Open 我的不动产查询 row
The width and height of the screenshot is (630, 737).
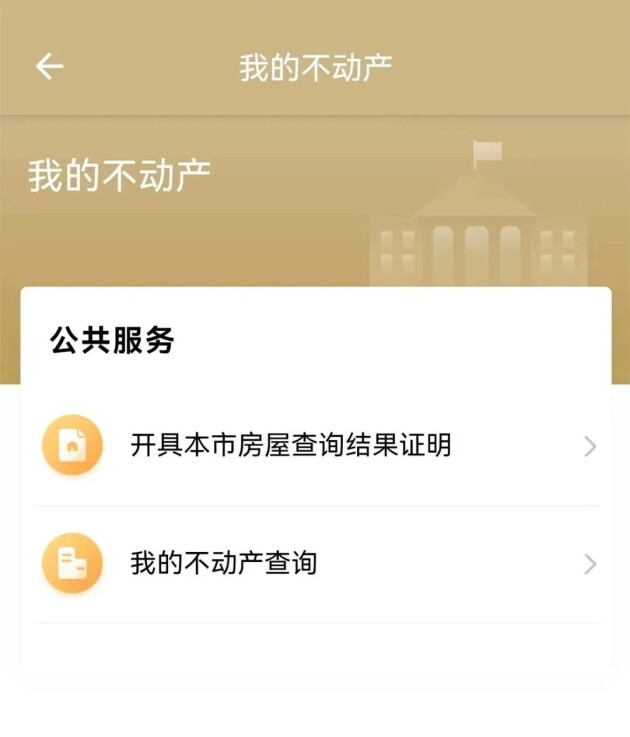click(316, 564)
